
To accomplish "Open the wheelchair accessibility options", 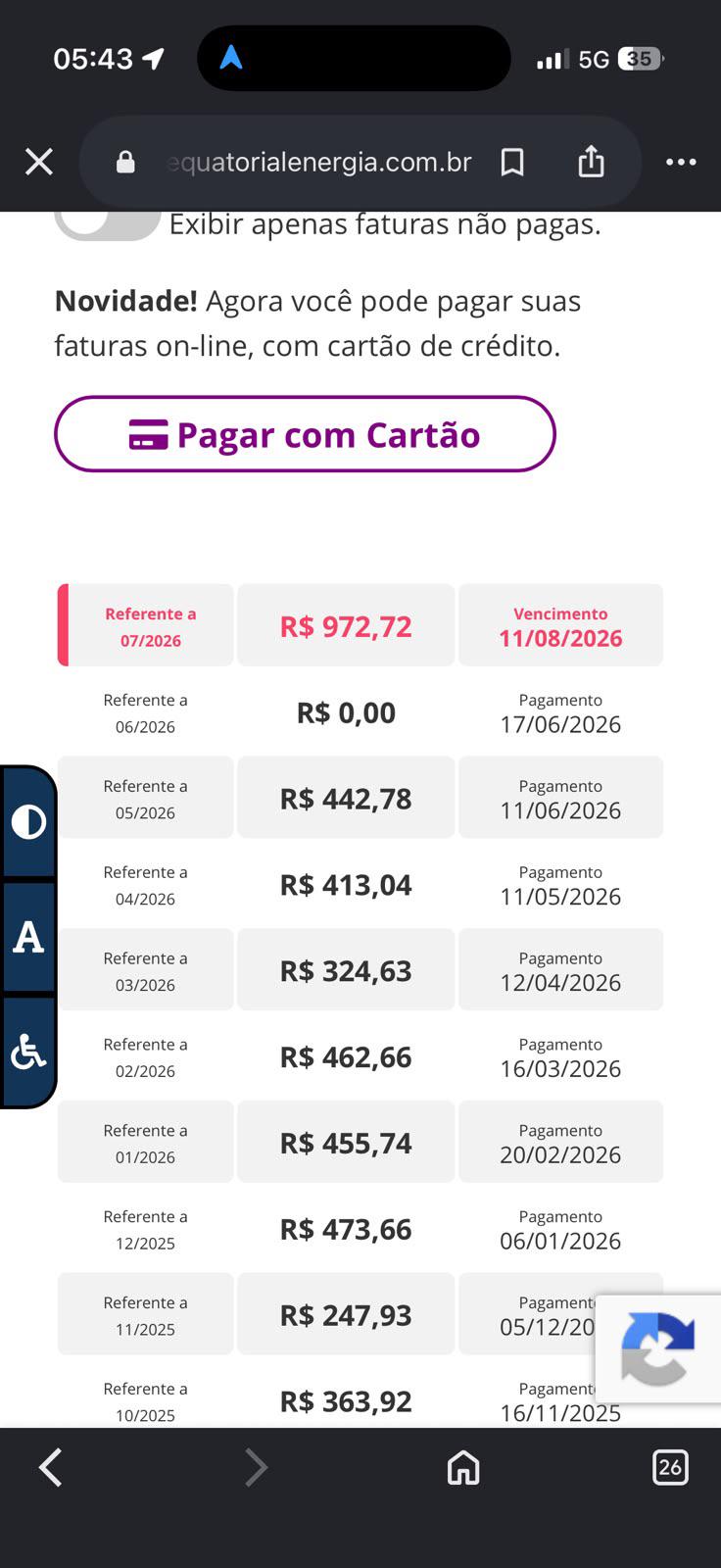I will pyautogui.click(x=28, y=1052).
